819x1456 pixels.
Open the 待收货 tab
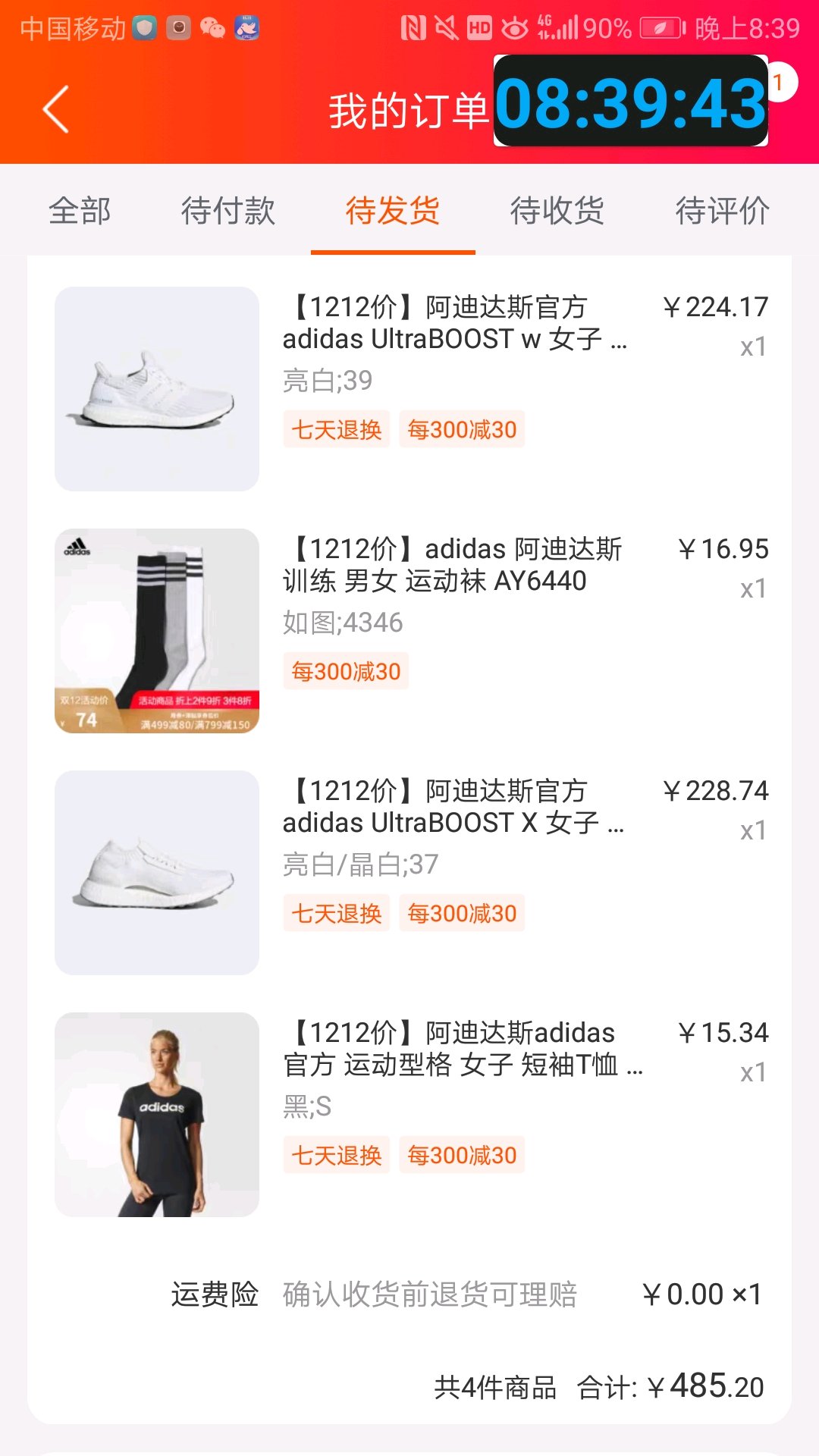(557, 211)
